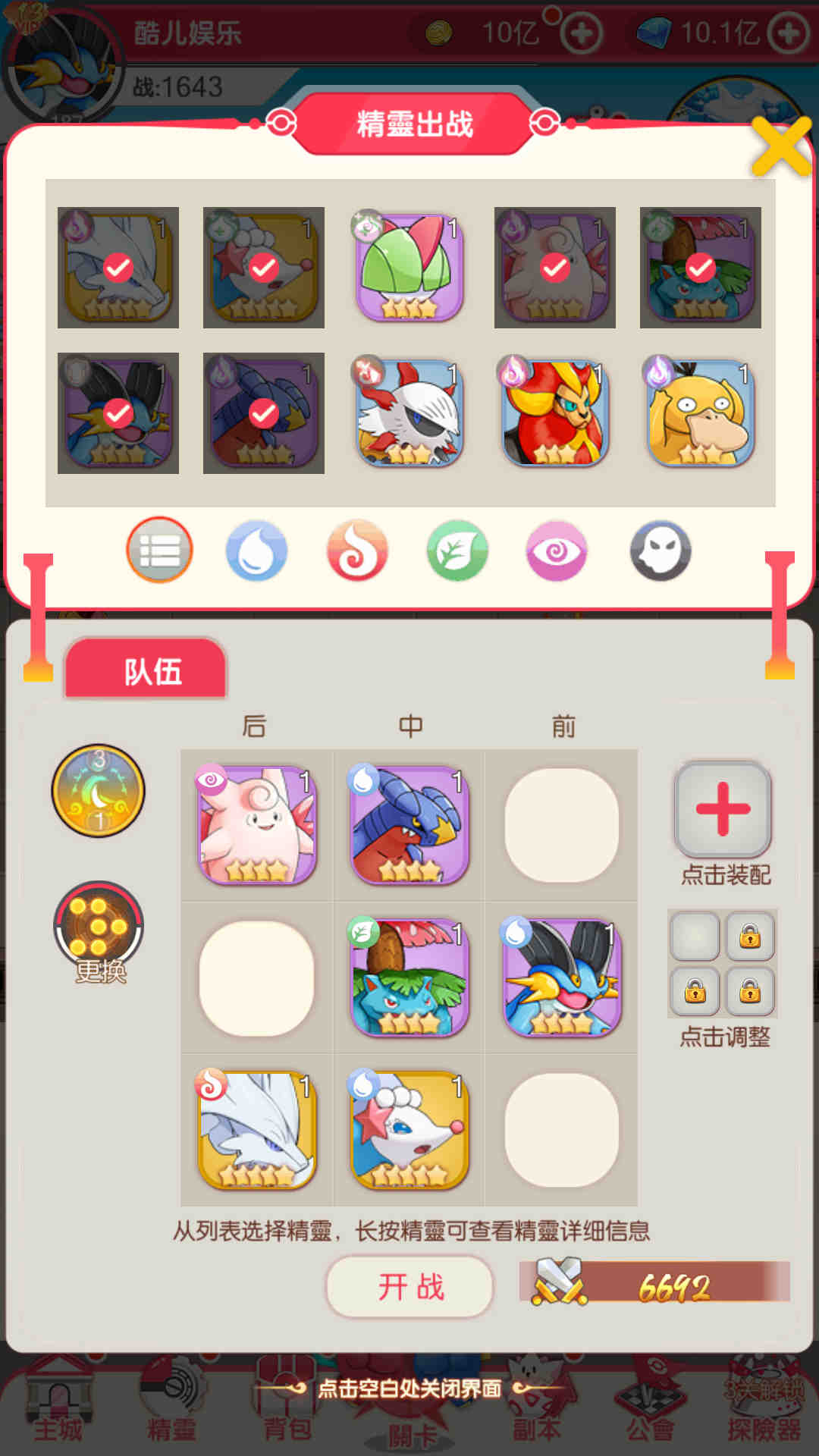Deselect the checked white dragon sprite

coord(118,268)
